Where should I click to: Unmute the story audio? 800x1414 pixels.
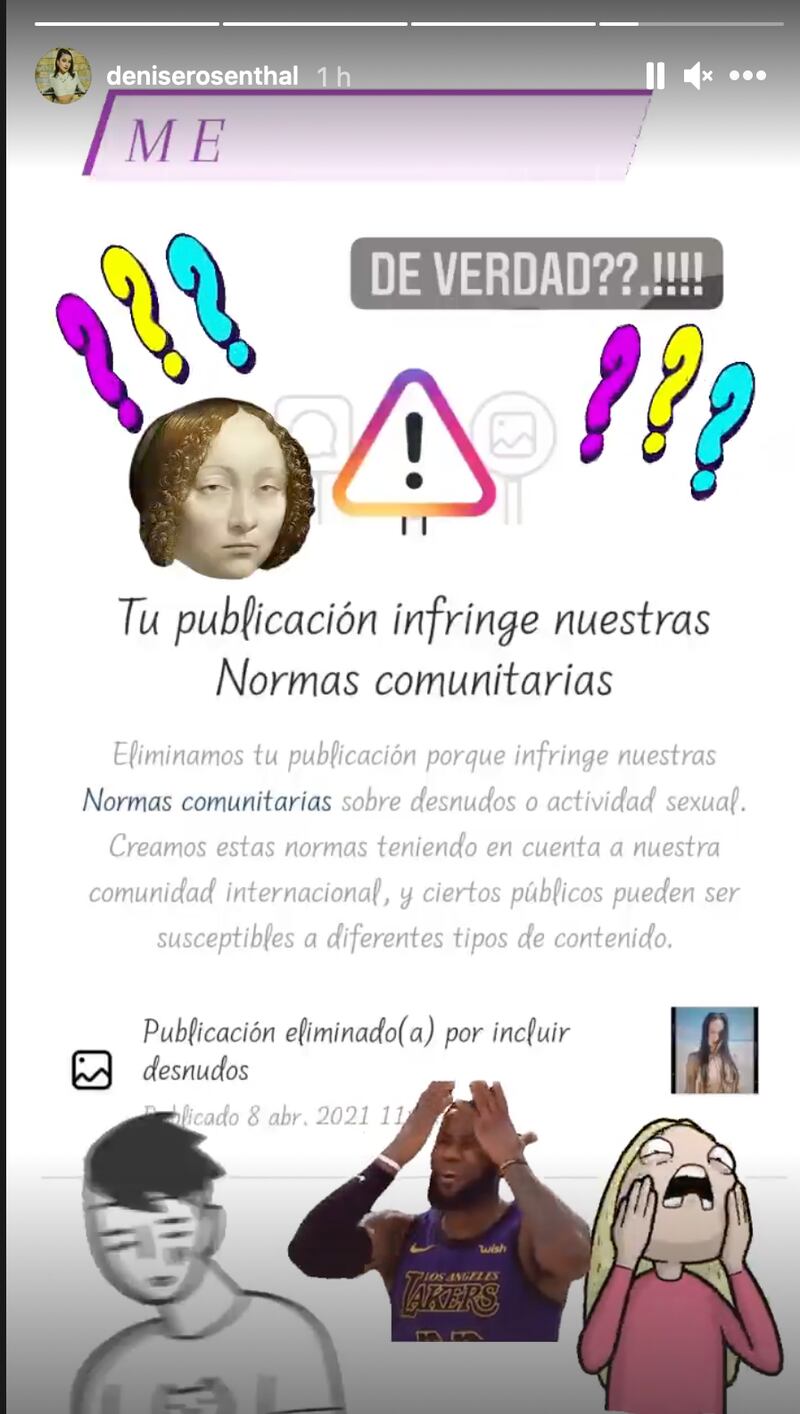coord(697,75)
